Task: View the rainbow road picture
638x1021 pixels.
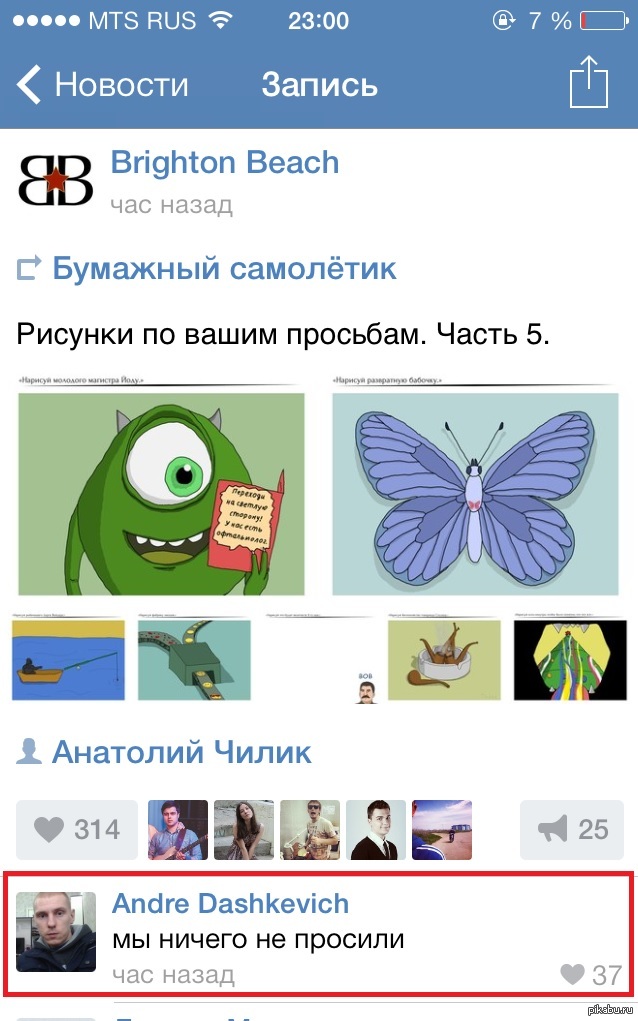Action: (569, 659)
